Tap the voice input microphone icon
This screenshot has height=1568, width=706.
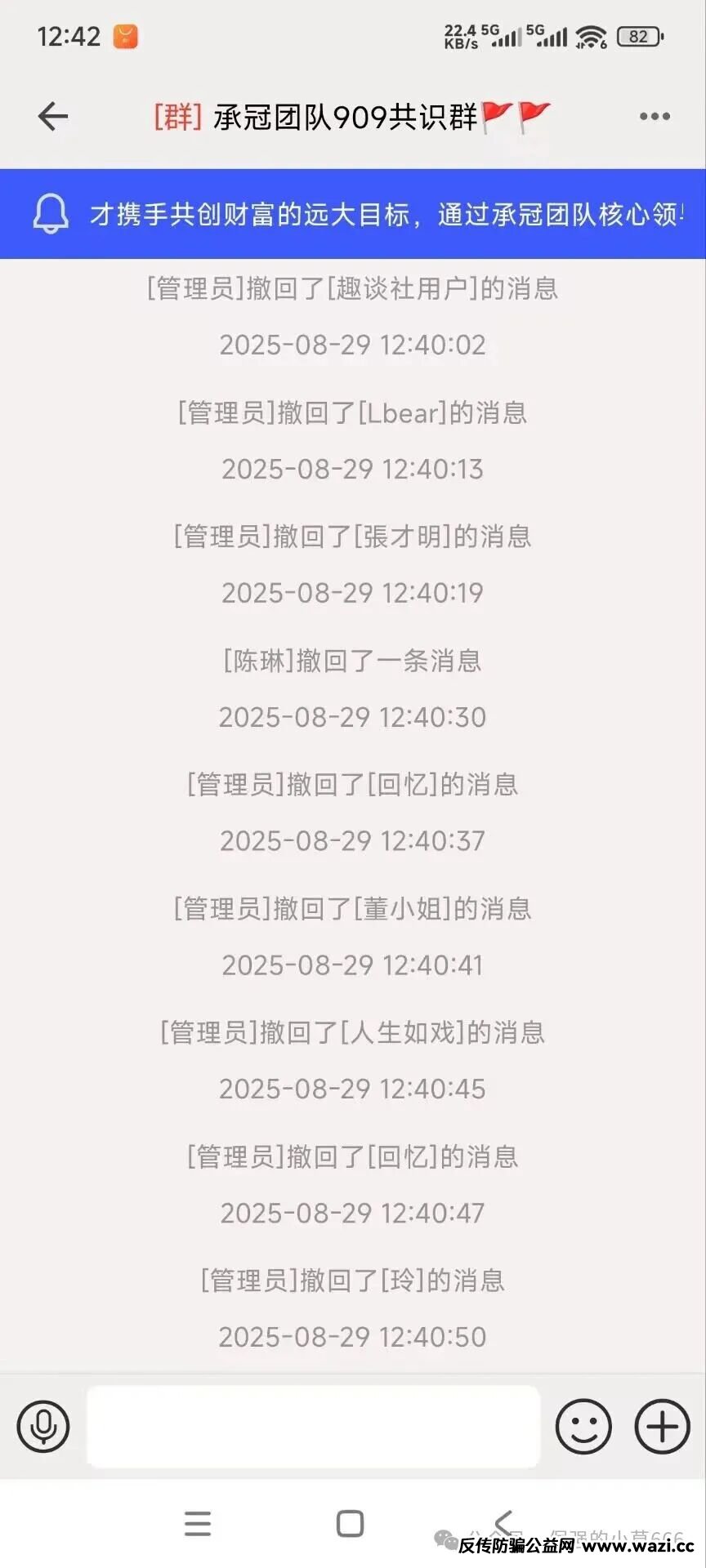[43, 1426]
